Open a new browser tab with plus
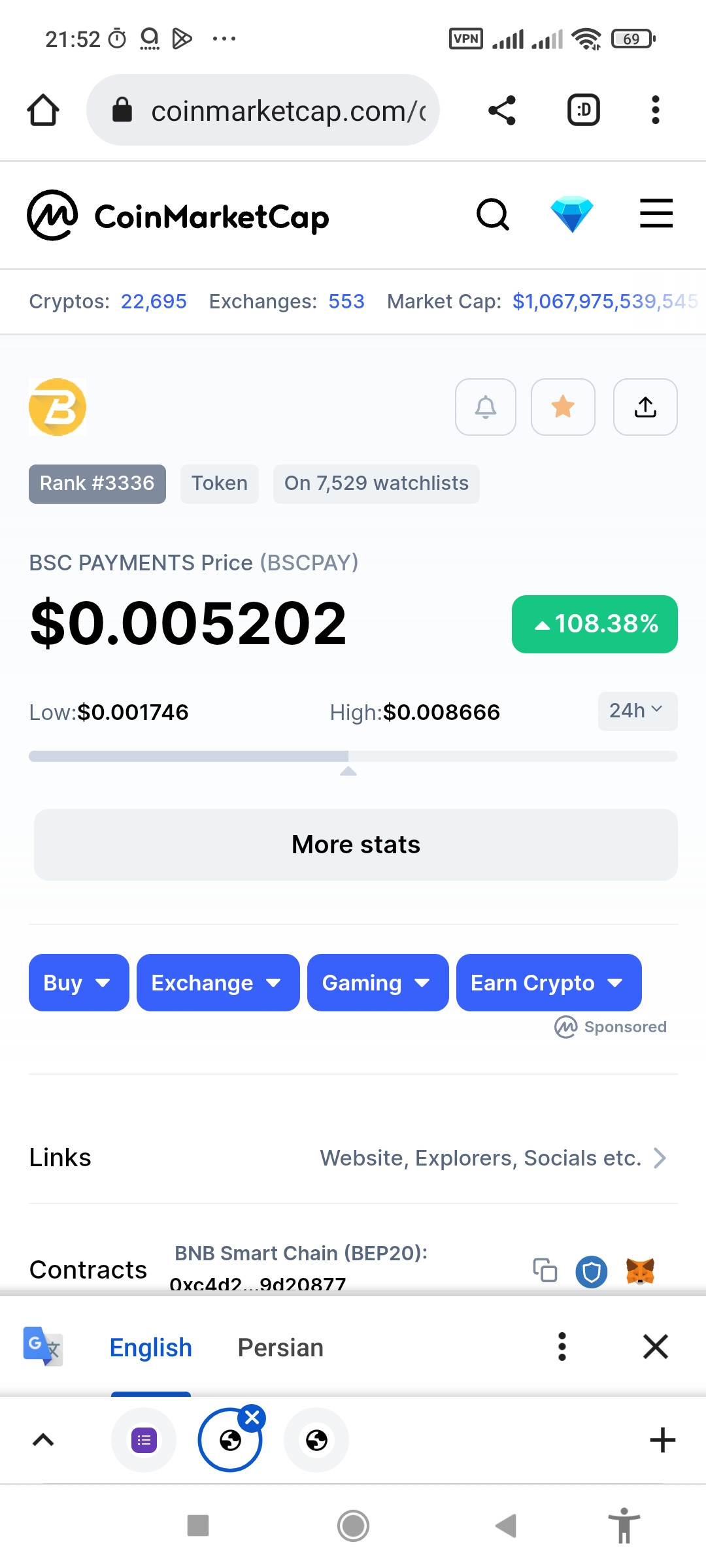 [x=662, y=1440]
